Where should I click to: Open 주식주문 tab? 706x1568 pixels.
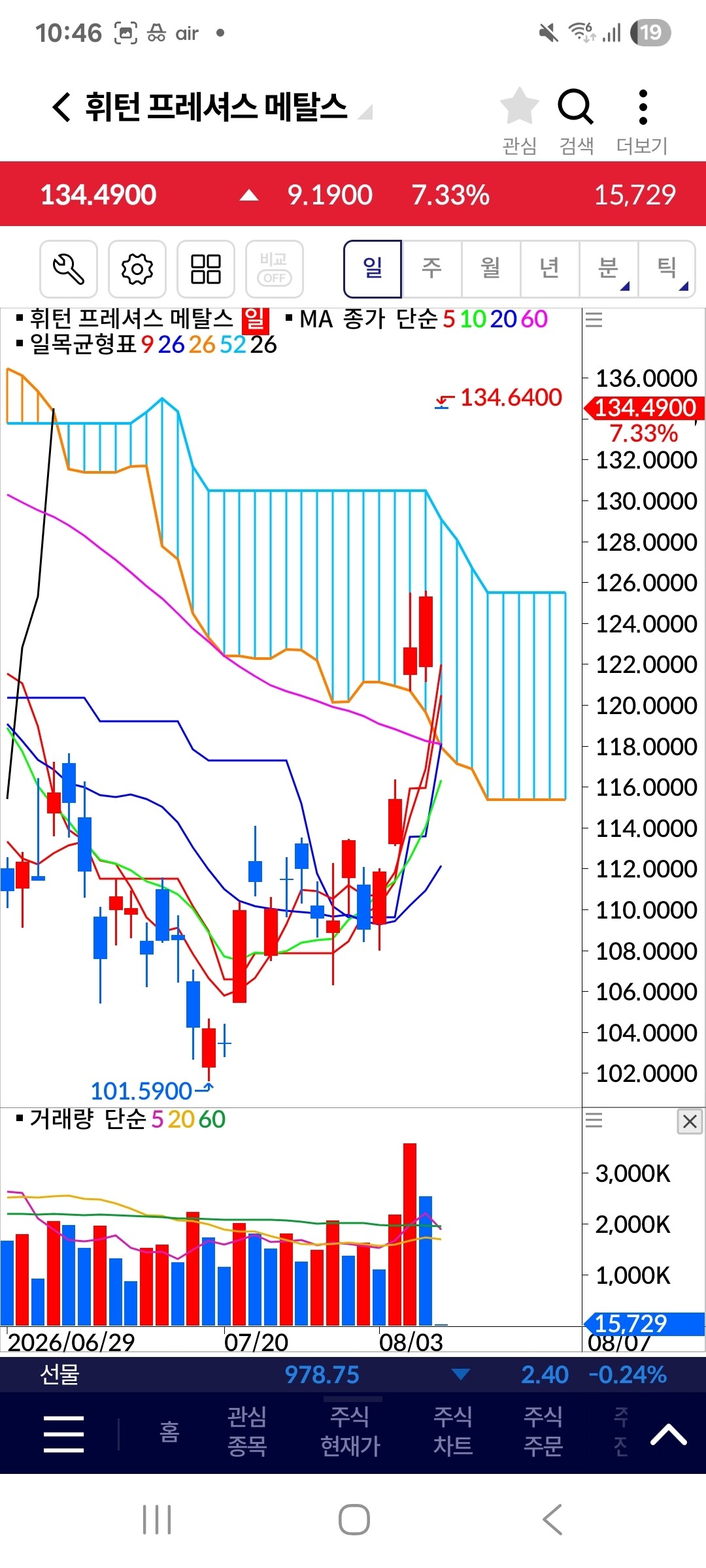click(x=543, y=1431)
